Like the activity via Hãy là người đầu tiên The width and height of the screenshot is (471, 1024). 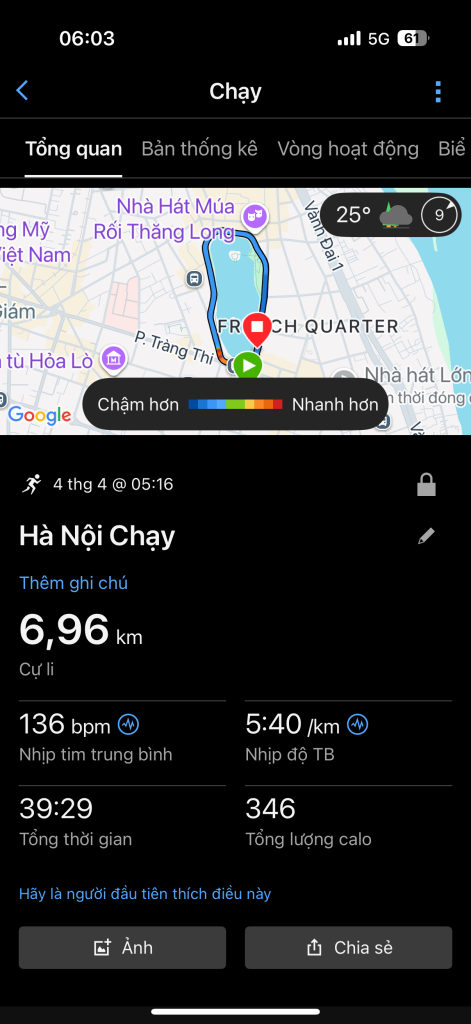click(145, 894)
